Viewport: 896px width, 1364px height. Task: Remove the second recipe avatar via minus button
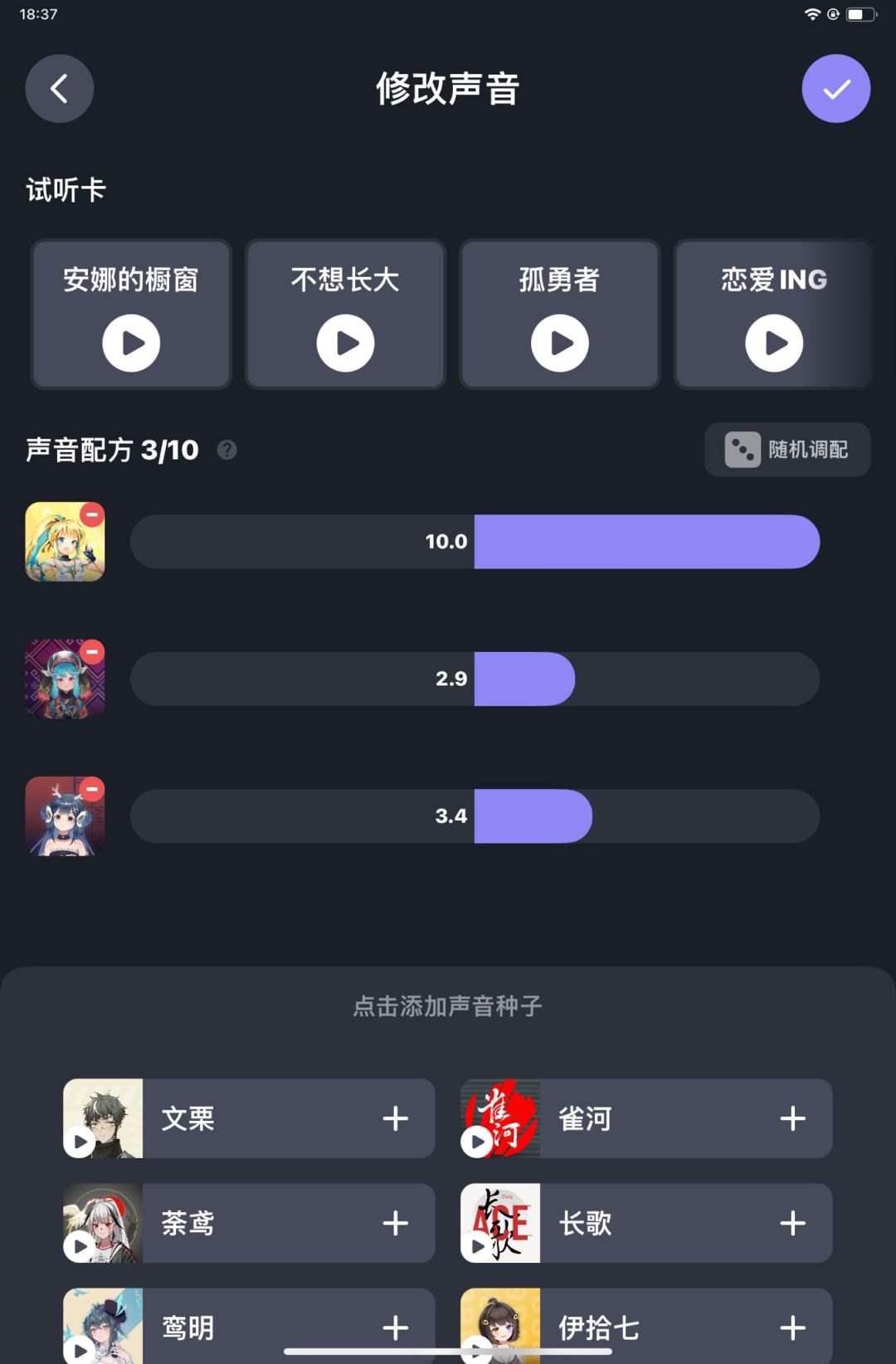click(92, 651)
